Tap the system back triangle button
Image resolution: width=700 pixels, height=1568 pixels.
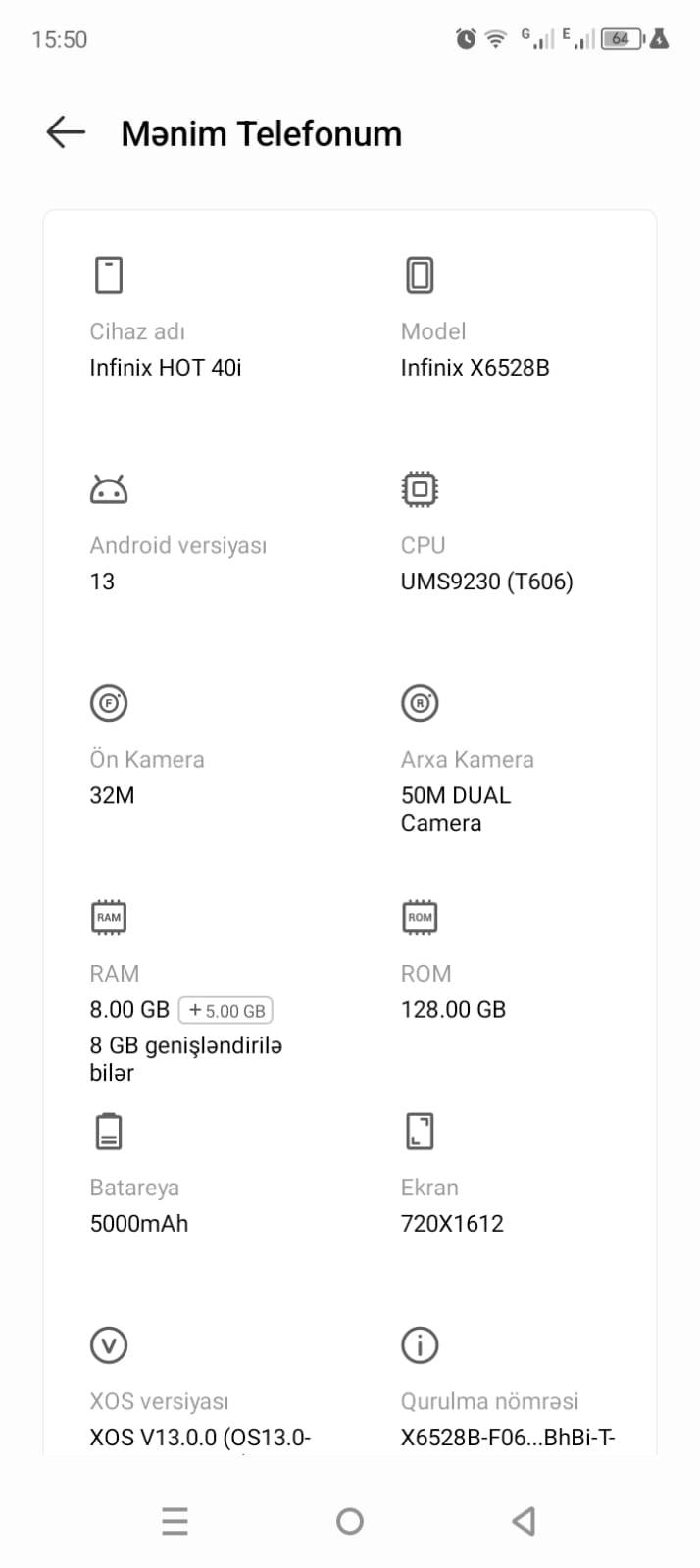coord(525,1521)
